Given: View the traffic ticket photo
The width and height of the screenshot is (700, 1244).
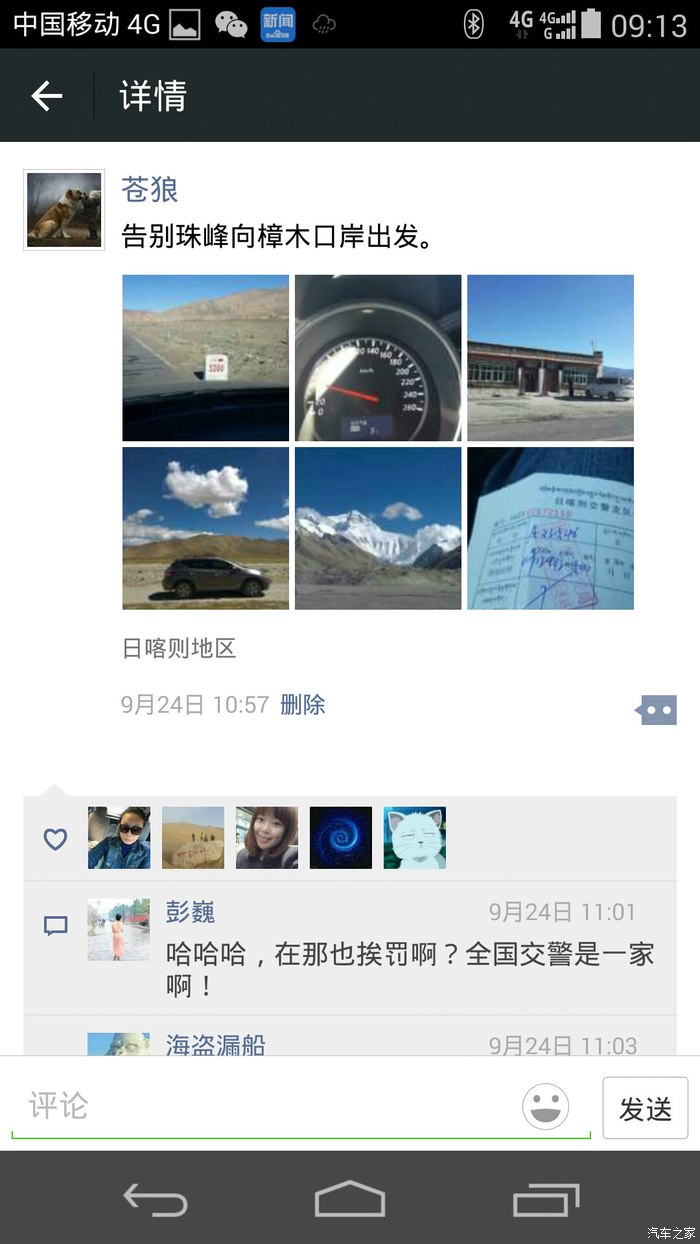Looking at the screenshot, I should pyautogui.click(x=550, y=528).
